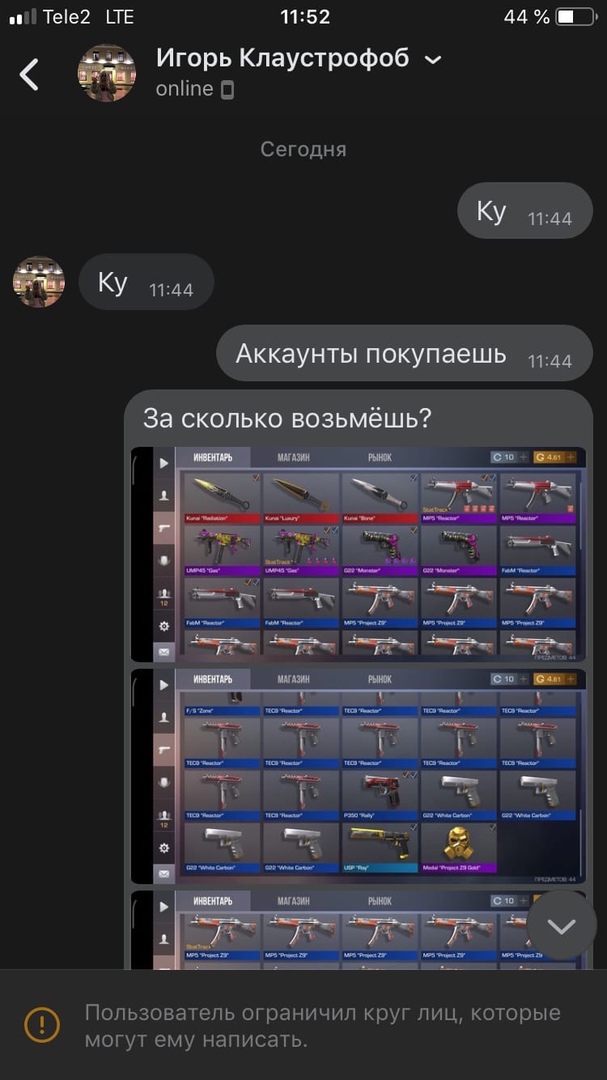Expand the dropdown next to Игорь Клаустрофоб
Viewport: 607px width, 1080px height.
[x=433, y=61]
